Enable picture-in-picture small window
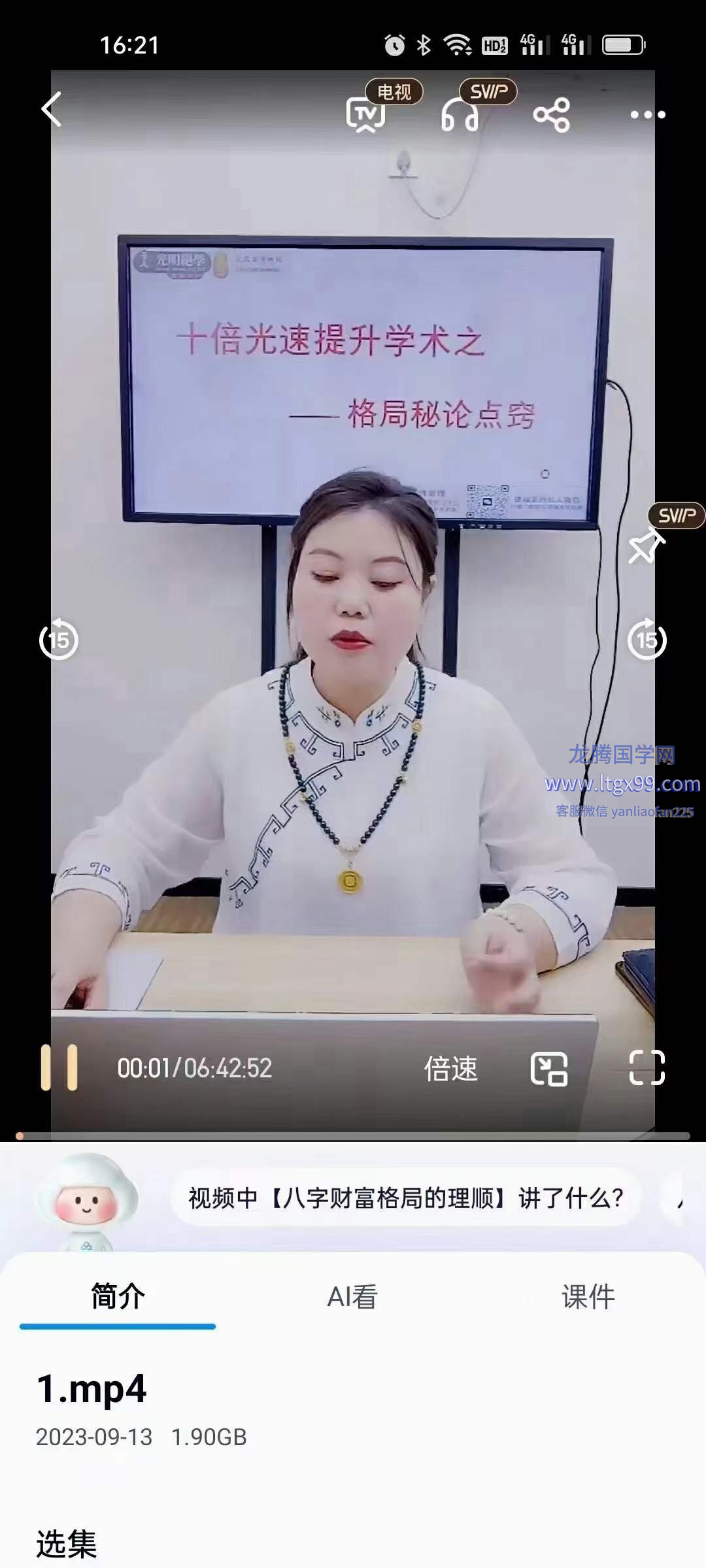 [548, 1069]
